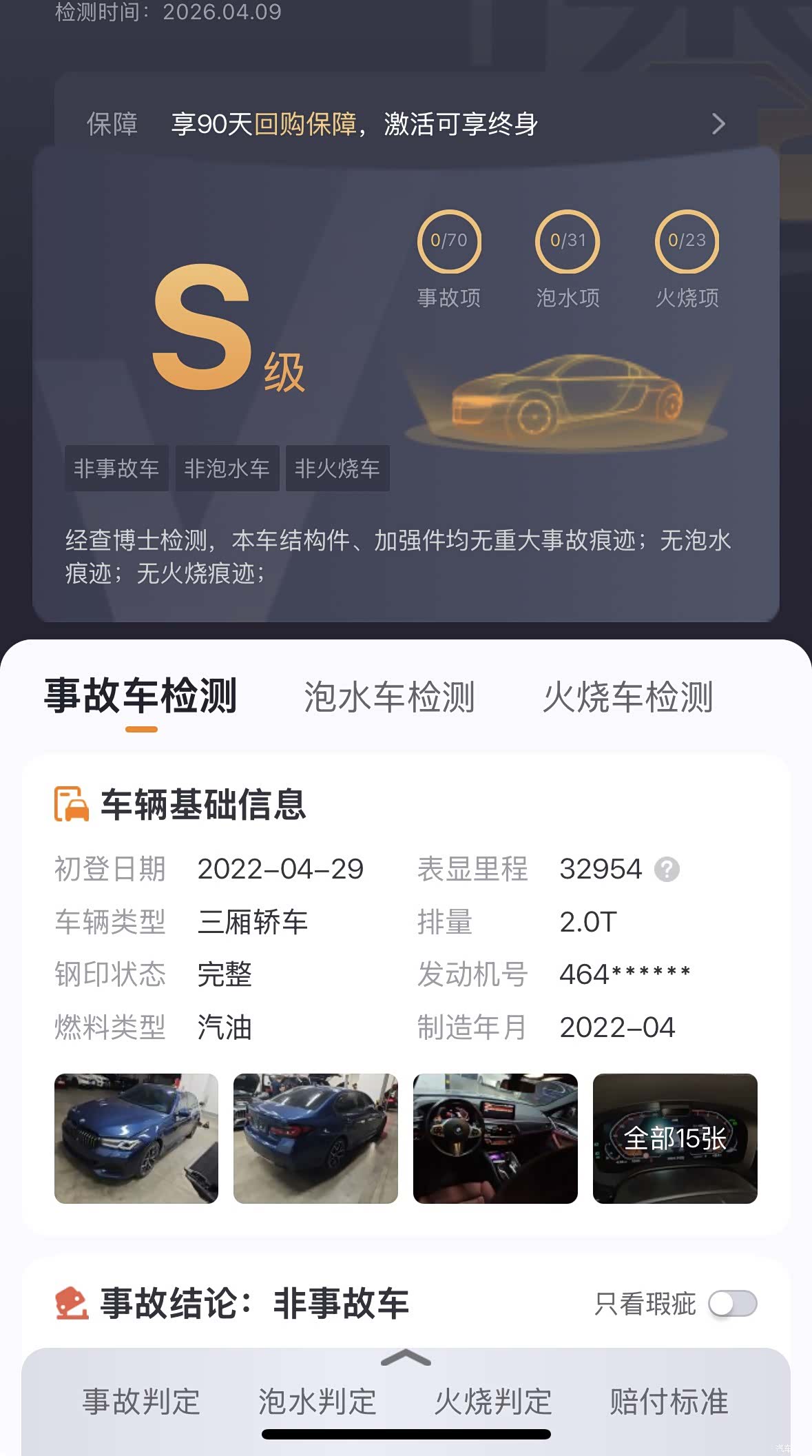Open the 赔付标准 section

coord(669,1402)
